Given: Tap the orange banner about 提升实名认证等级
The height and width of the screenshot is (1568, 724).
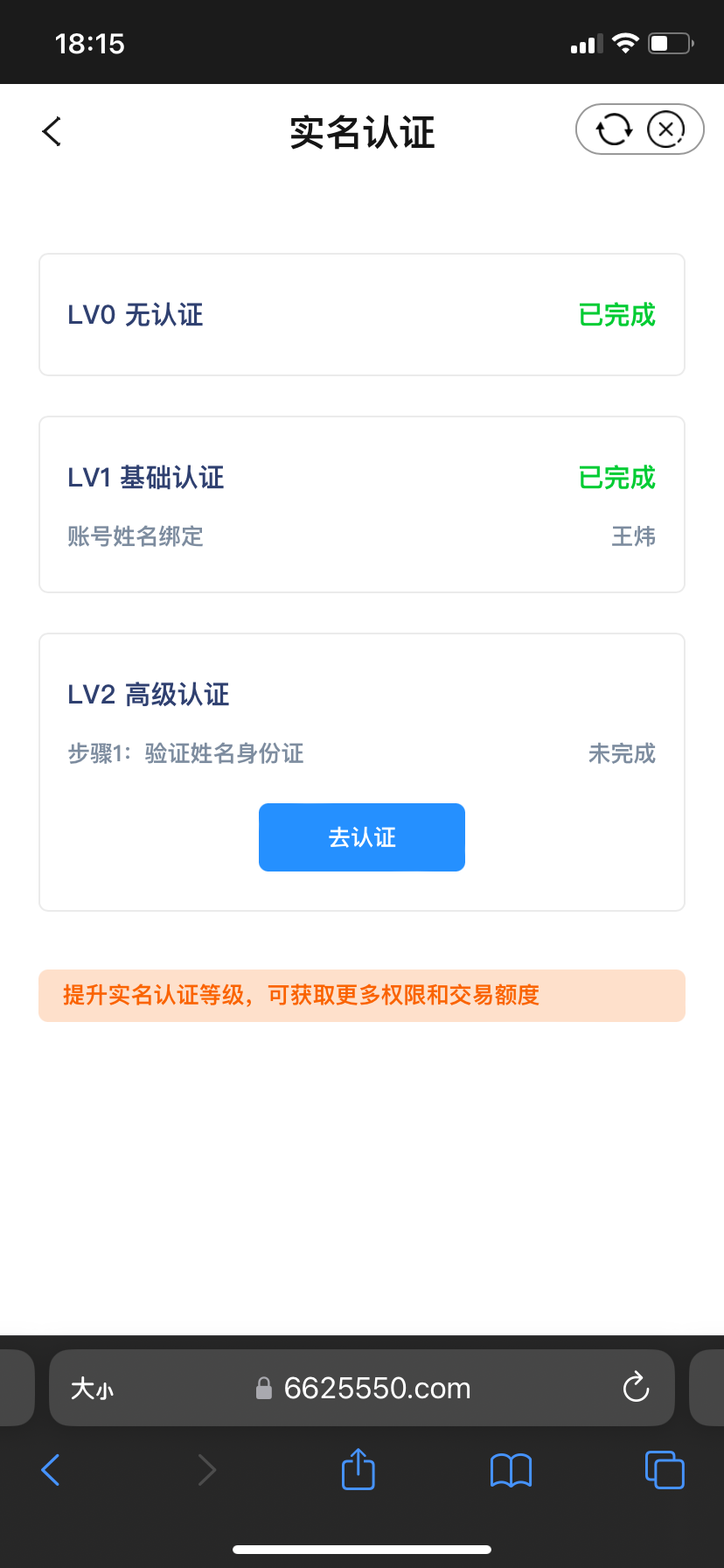Looking at the screenshot, I should click(x=361, y=995).
